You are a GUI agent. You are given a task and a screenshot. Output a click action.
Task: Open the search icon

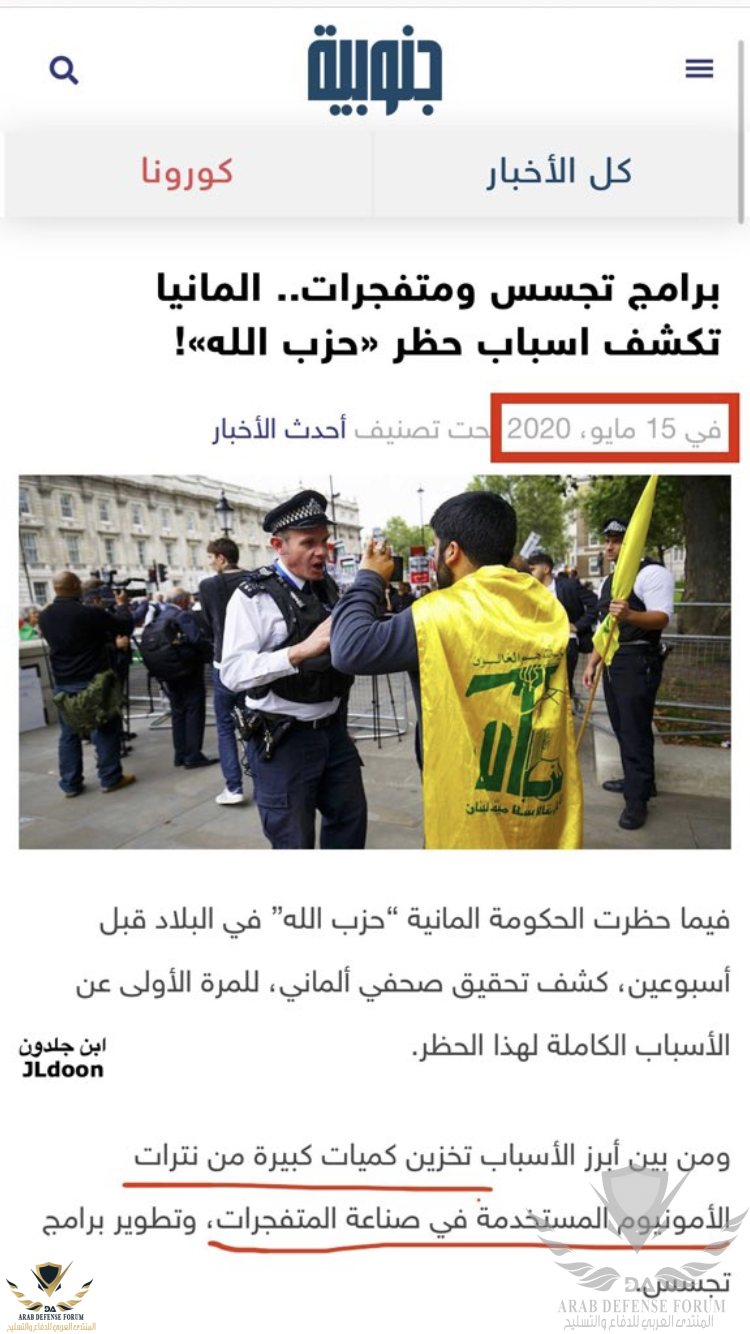pyautogui.click(x=63, y=70)
